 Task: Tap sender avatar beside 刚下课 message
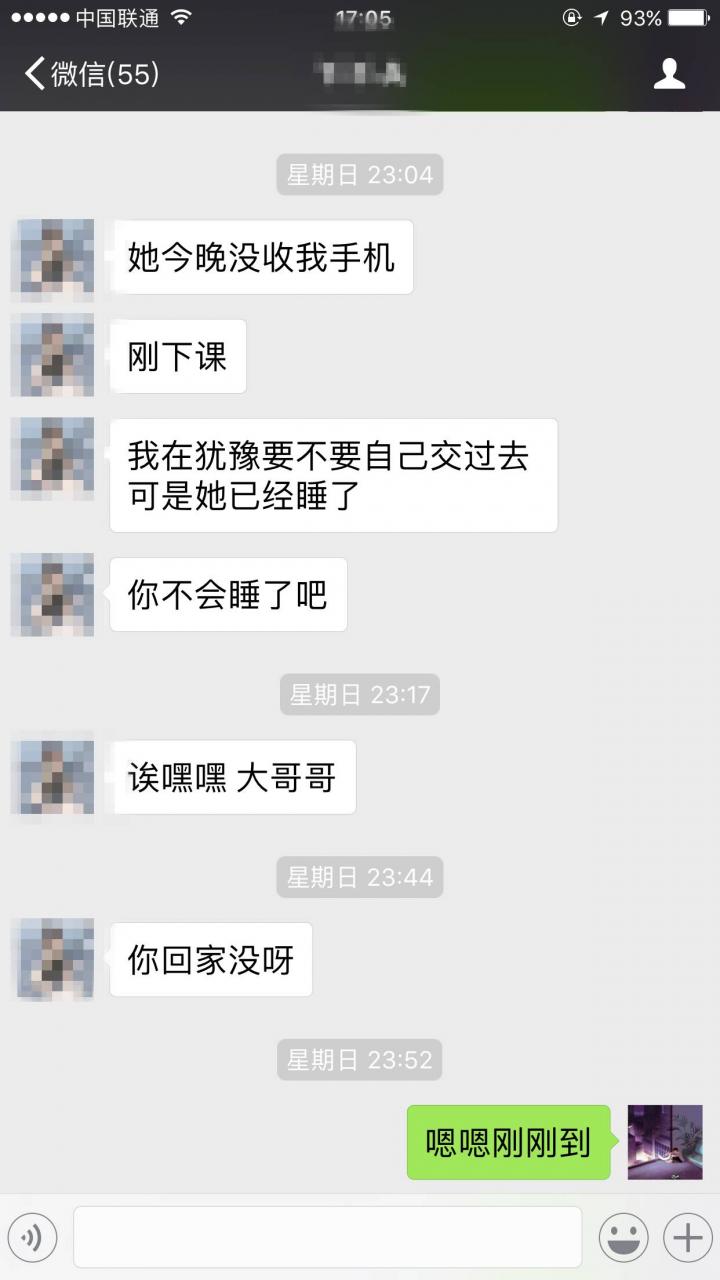tap(52, 356)
